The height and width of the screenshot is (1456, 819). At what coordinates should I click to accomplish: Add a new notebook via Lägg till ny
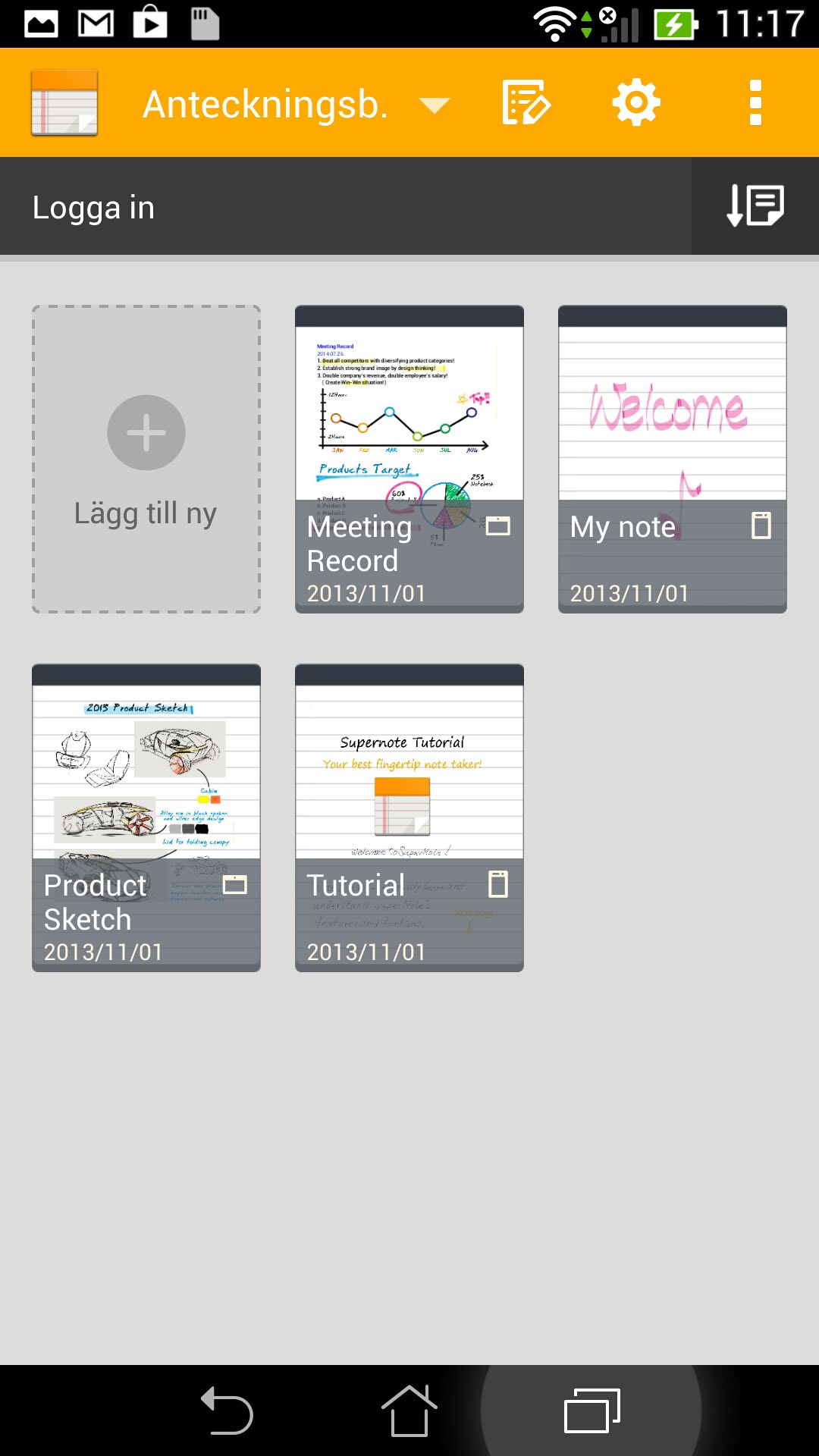(146, 459)
